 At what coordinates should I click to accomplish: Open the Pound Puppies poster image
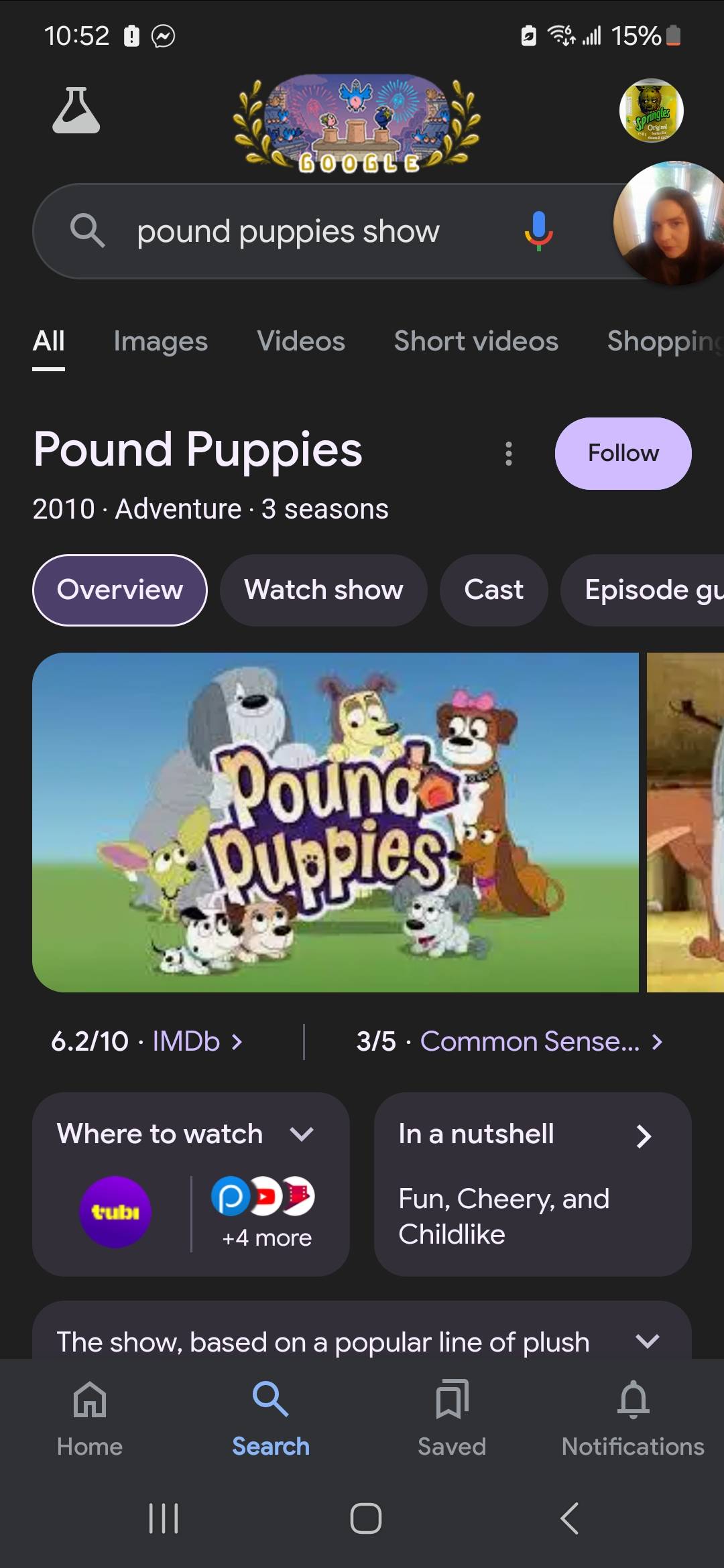(335, 822)
